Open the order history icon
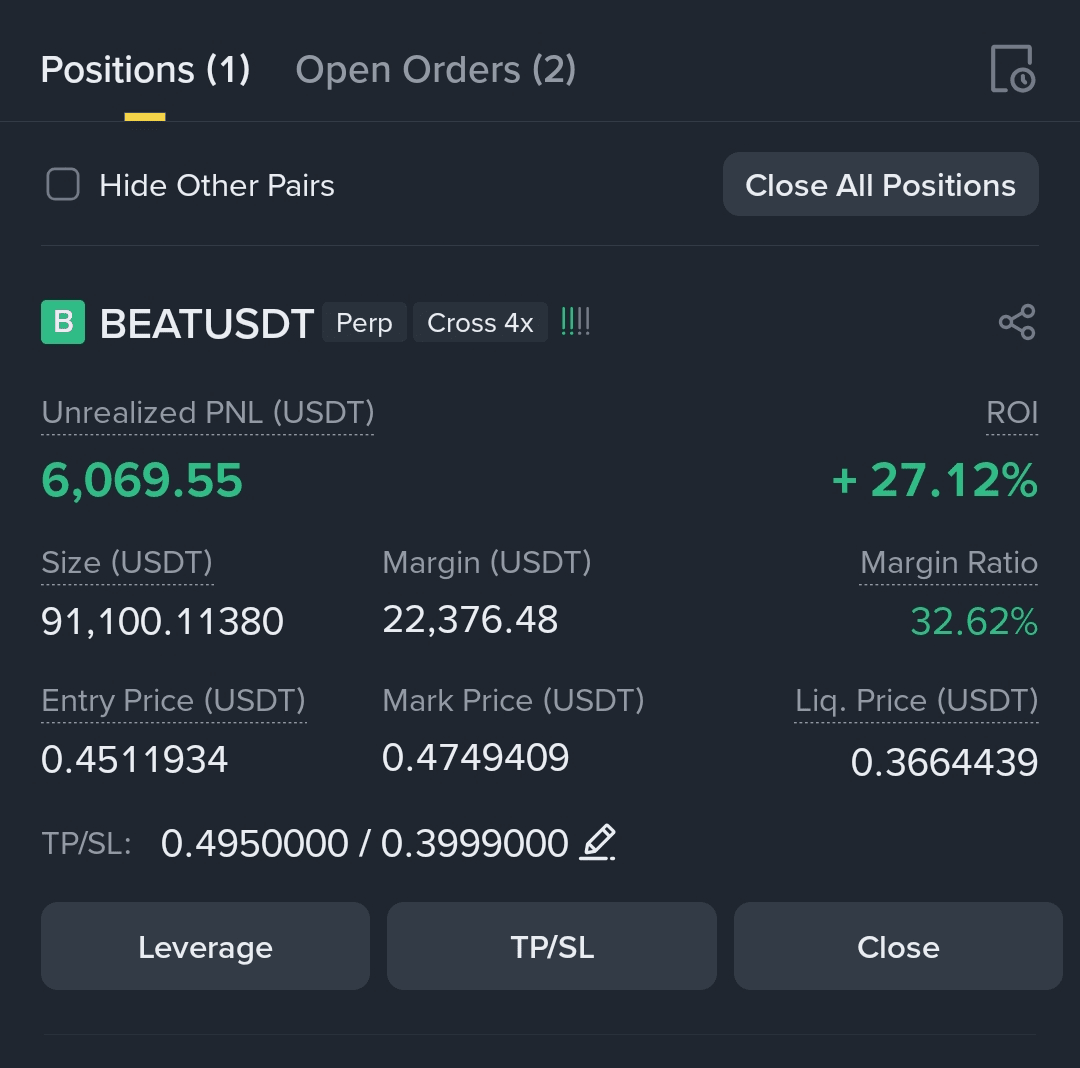Screen dimensions: 1080x1068 point(1012,69)
